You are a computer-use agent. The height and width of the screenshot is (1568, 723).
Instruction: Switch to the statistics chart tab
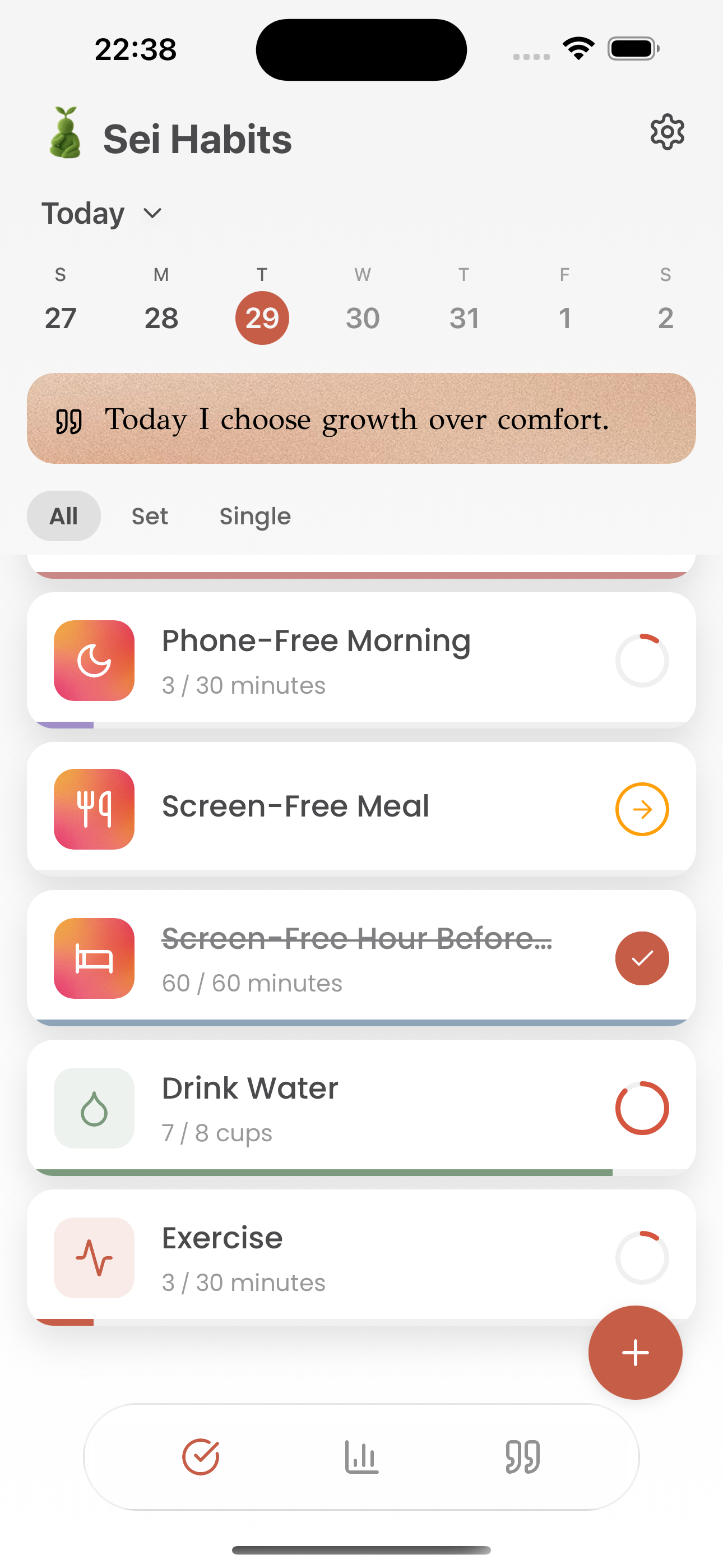tap(361, 1456)
